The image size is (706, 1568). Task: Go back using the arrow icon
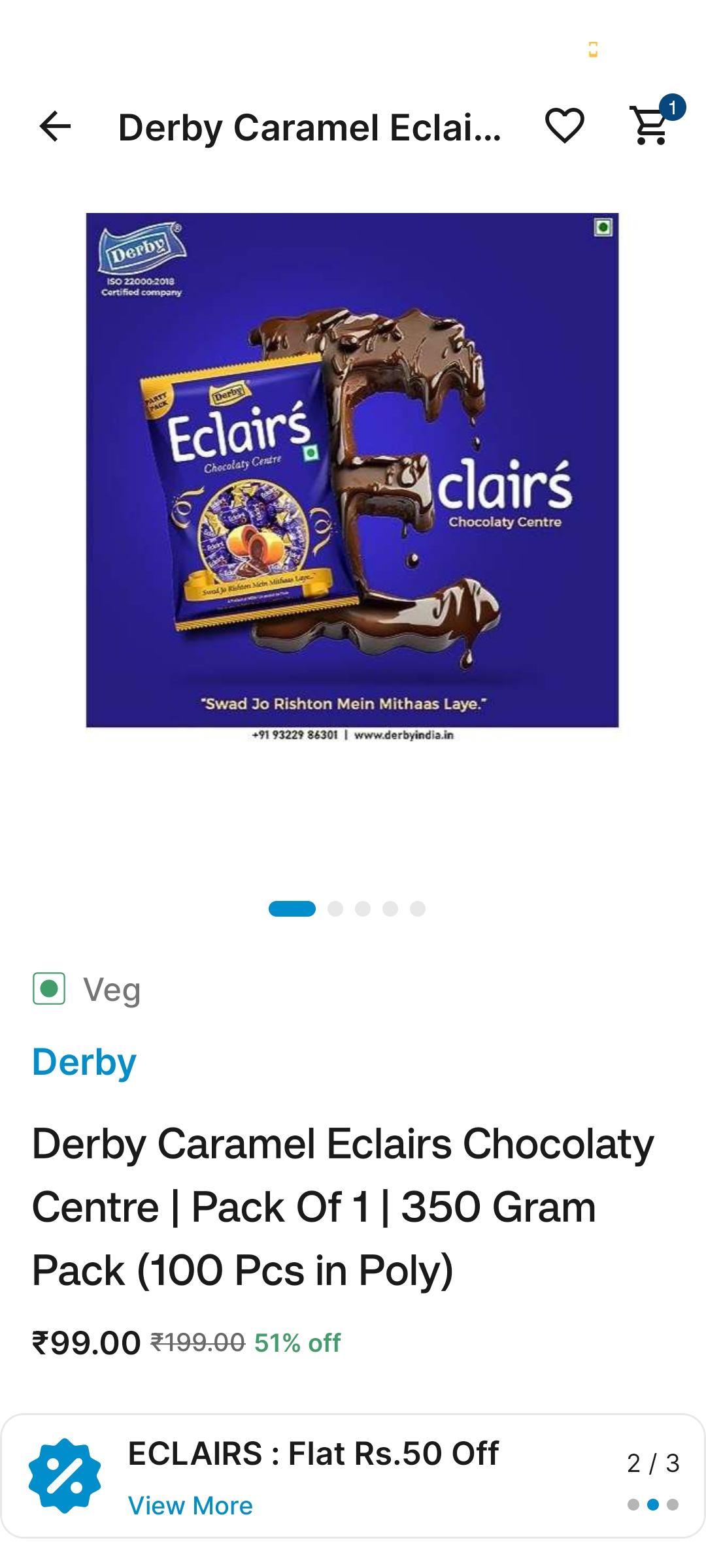(x=55, y=126)
